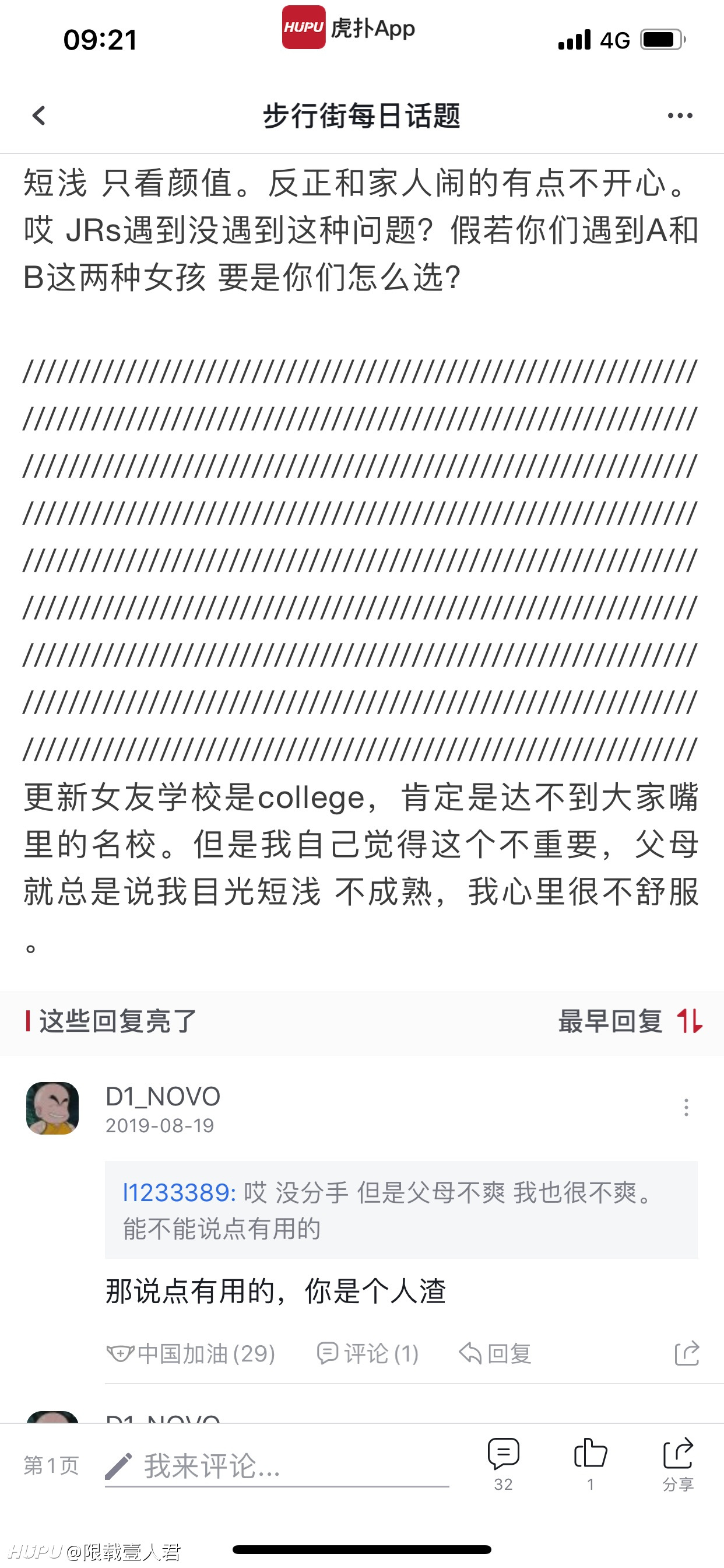The width and height of the screenshot is (724, 1568).
Task: Open options for D1_NOVO's reply
Action: point(686,1107)
